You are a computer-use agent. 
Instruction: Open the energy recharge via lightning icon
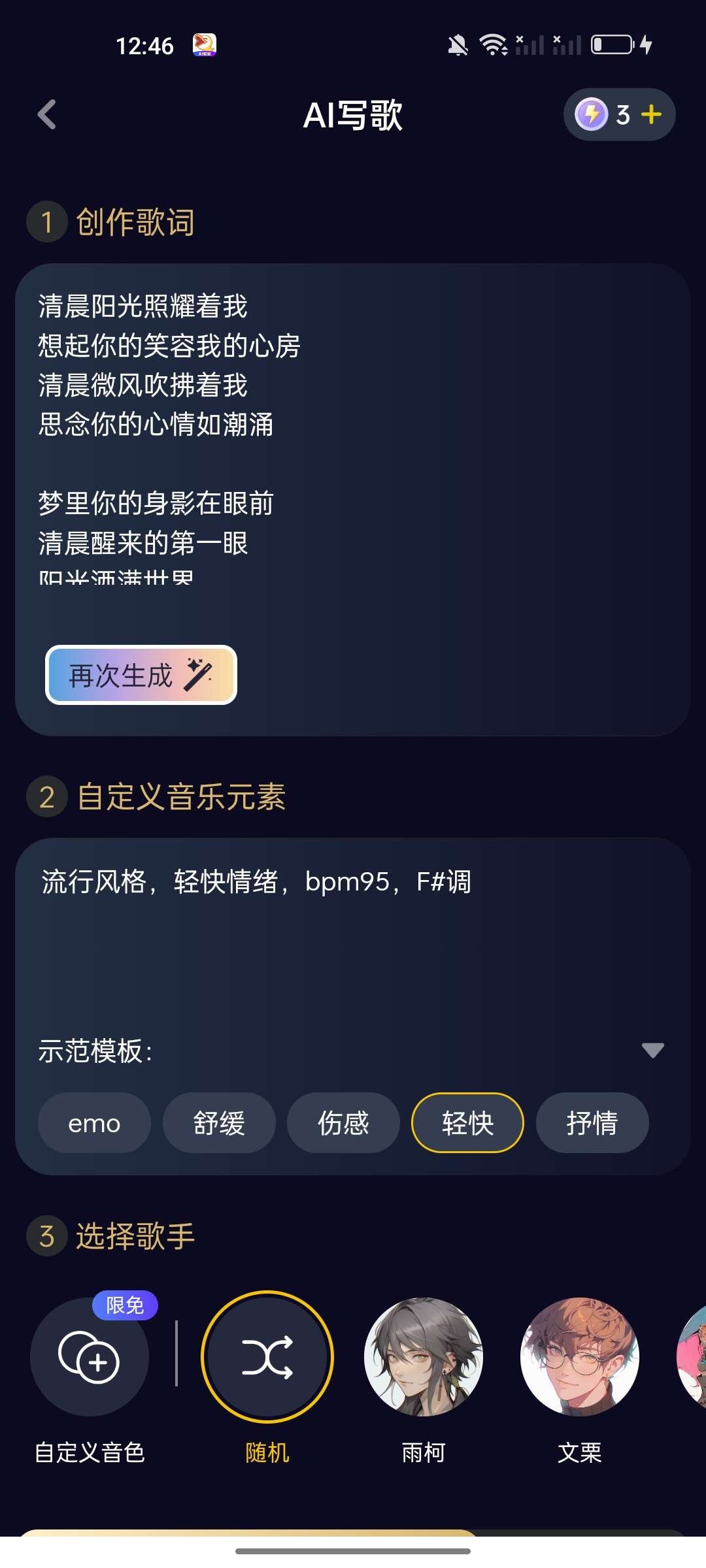click(x=592, y=114)
